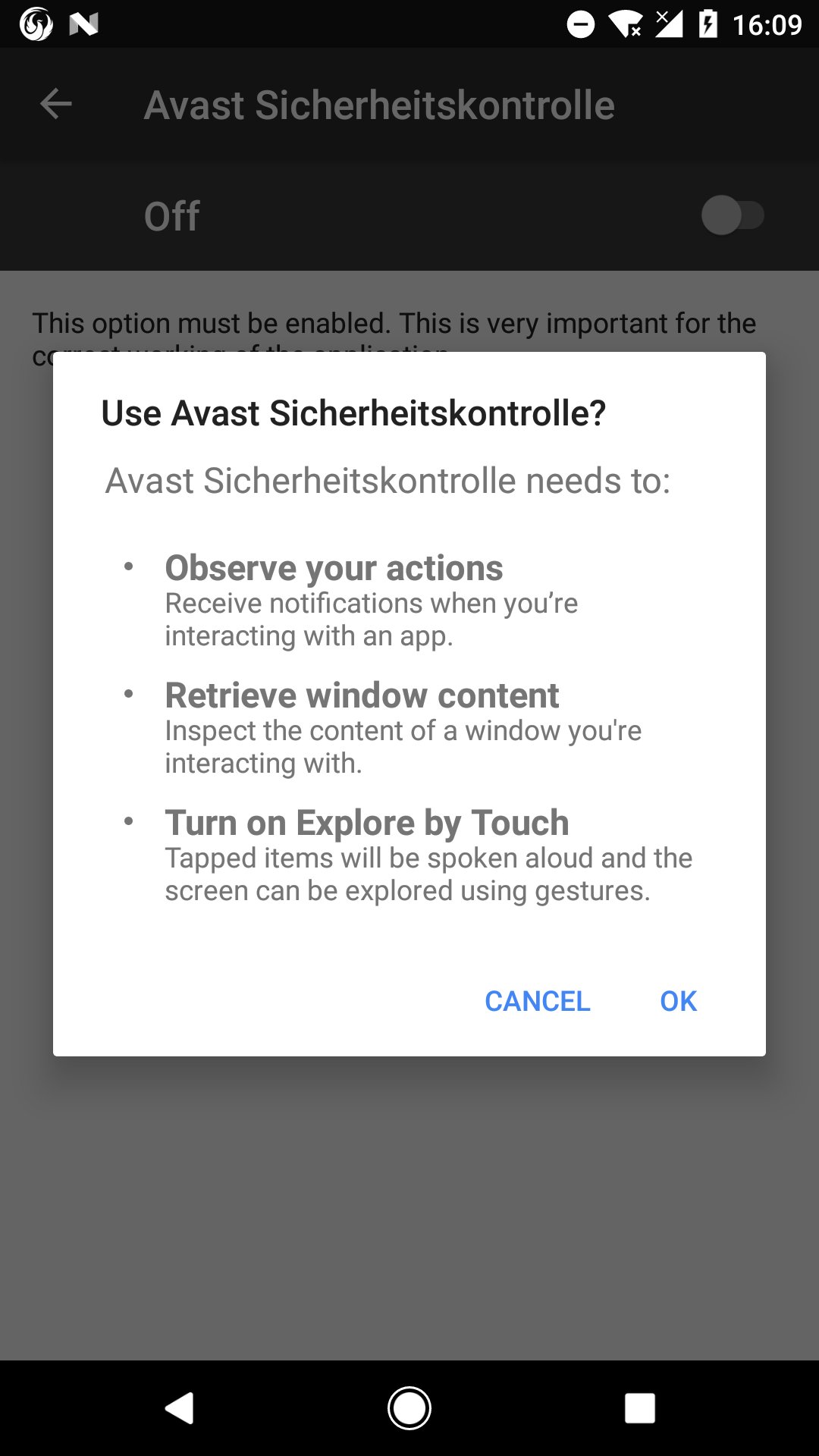Open recent apps overview

pos(639,1408)
